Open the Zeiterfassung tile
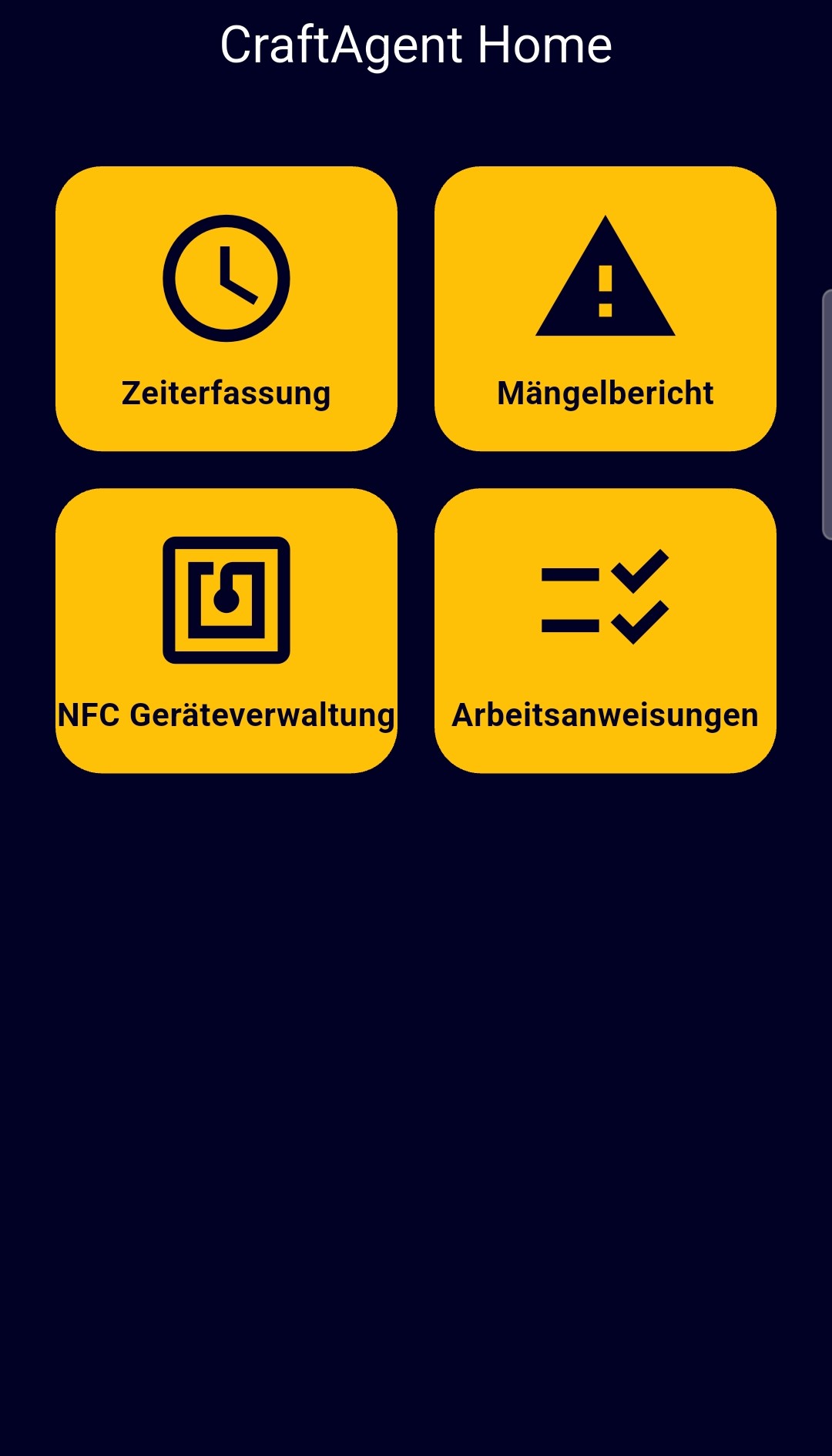 coord(226,309)
